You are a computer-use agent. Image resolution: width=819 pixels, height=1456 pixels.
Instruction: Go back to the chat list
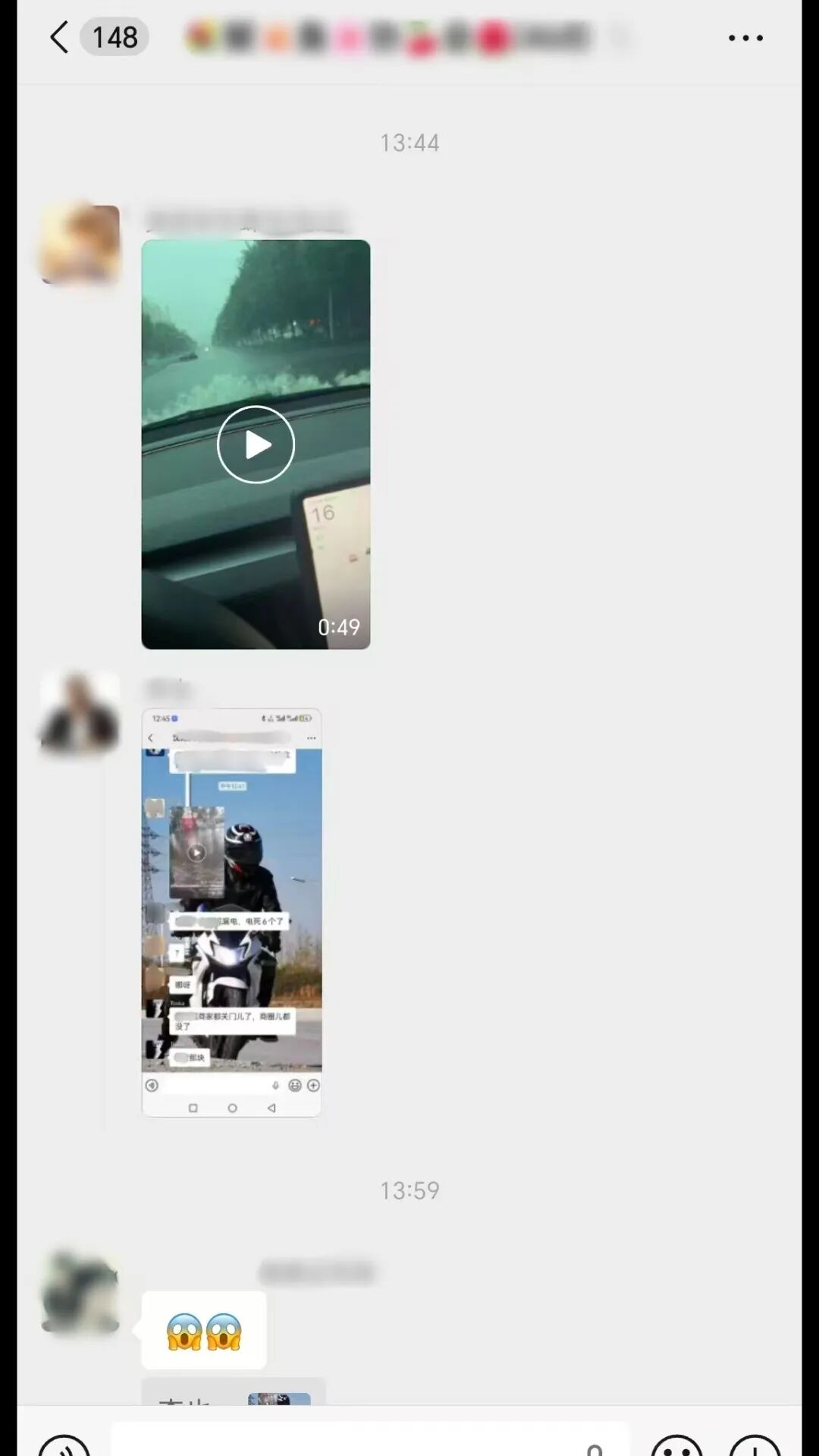click(59, 37)
